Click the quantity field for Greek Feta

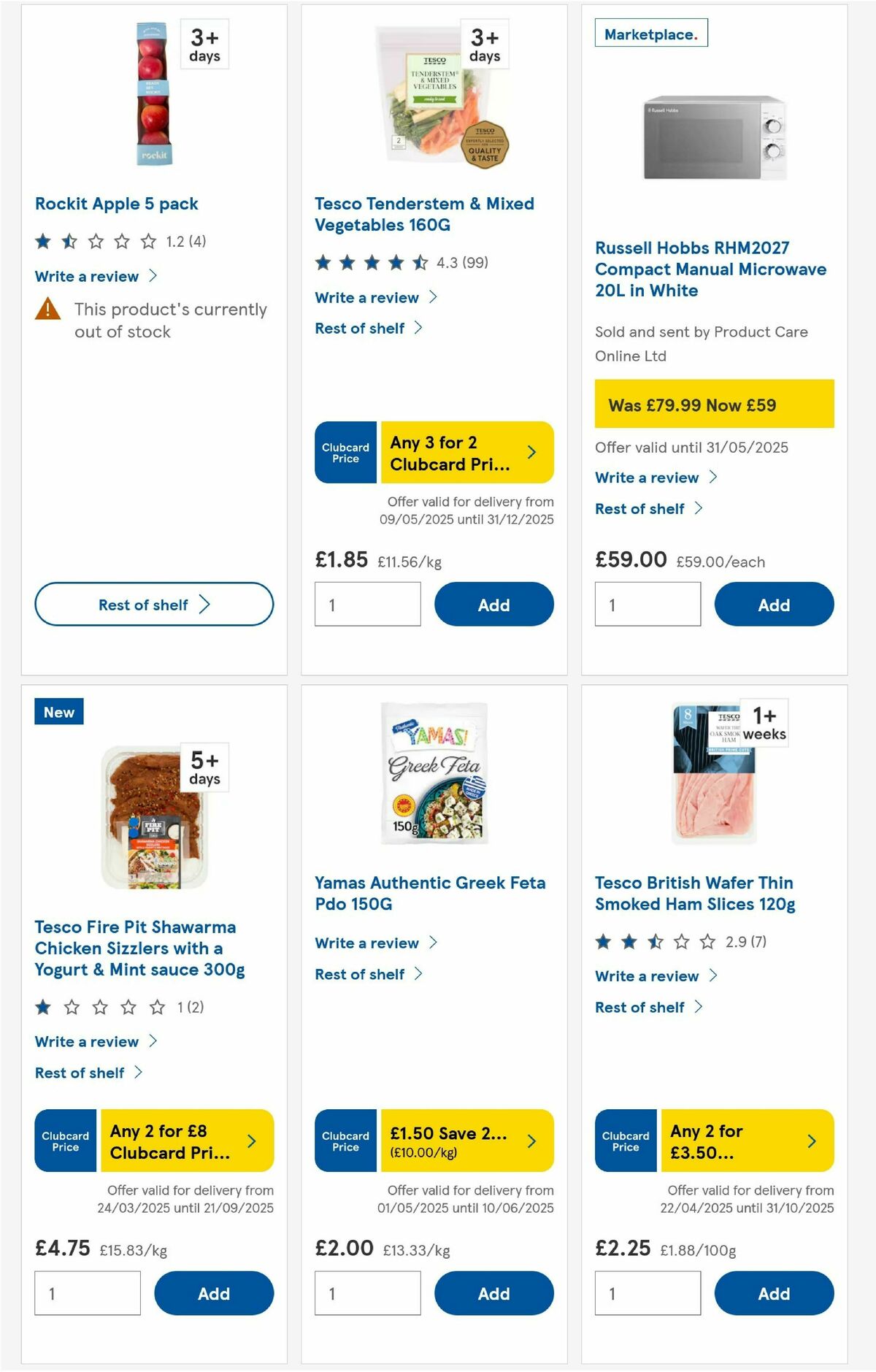pyautogui.click(x=367, y=1292)
